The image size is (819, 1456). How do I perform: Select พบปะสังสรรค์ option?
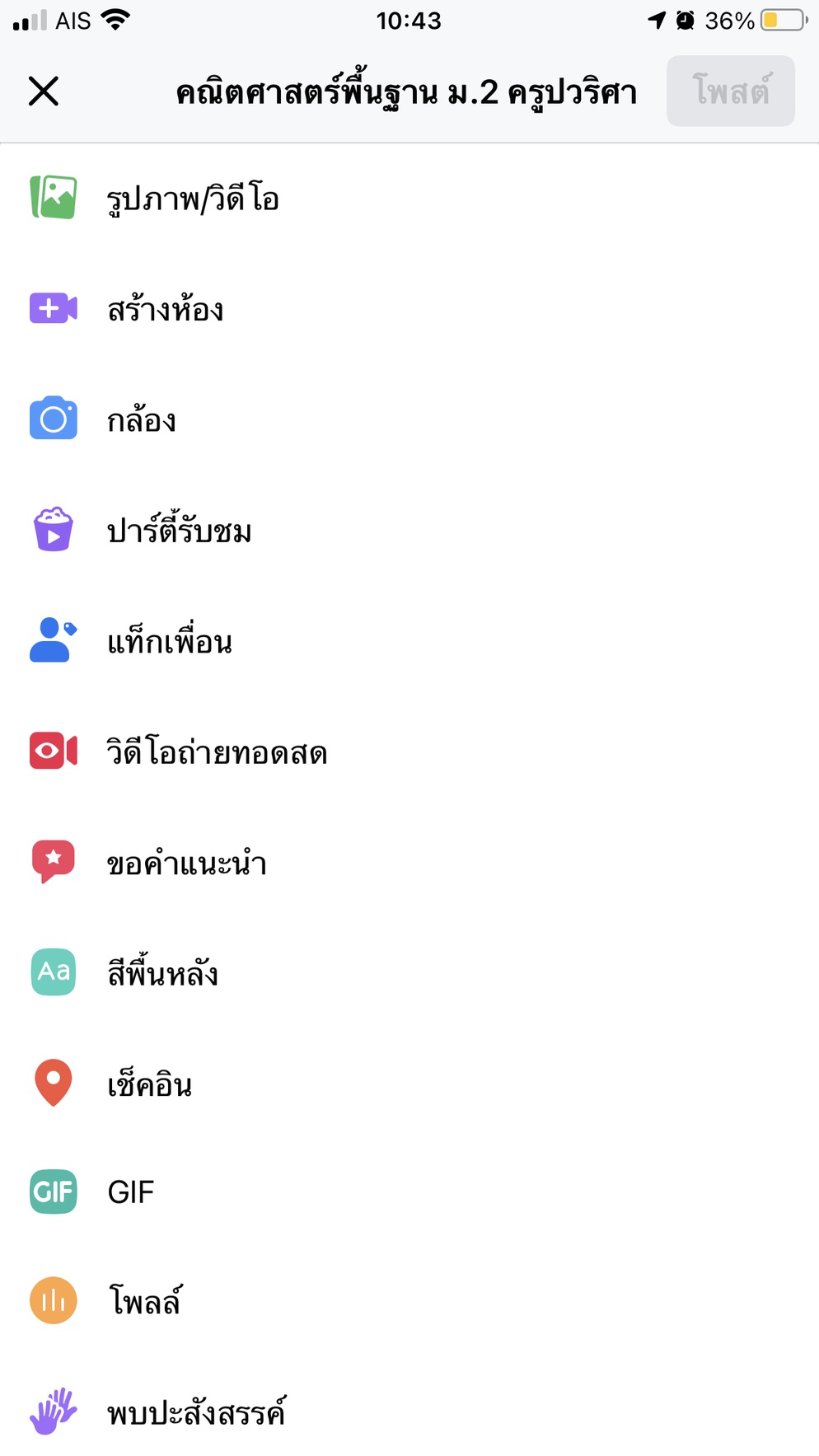pyautogui.click(x=409, y=1412)
